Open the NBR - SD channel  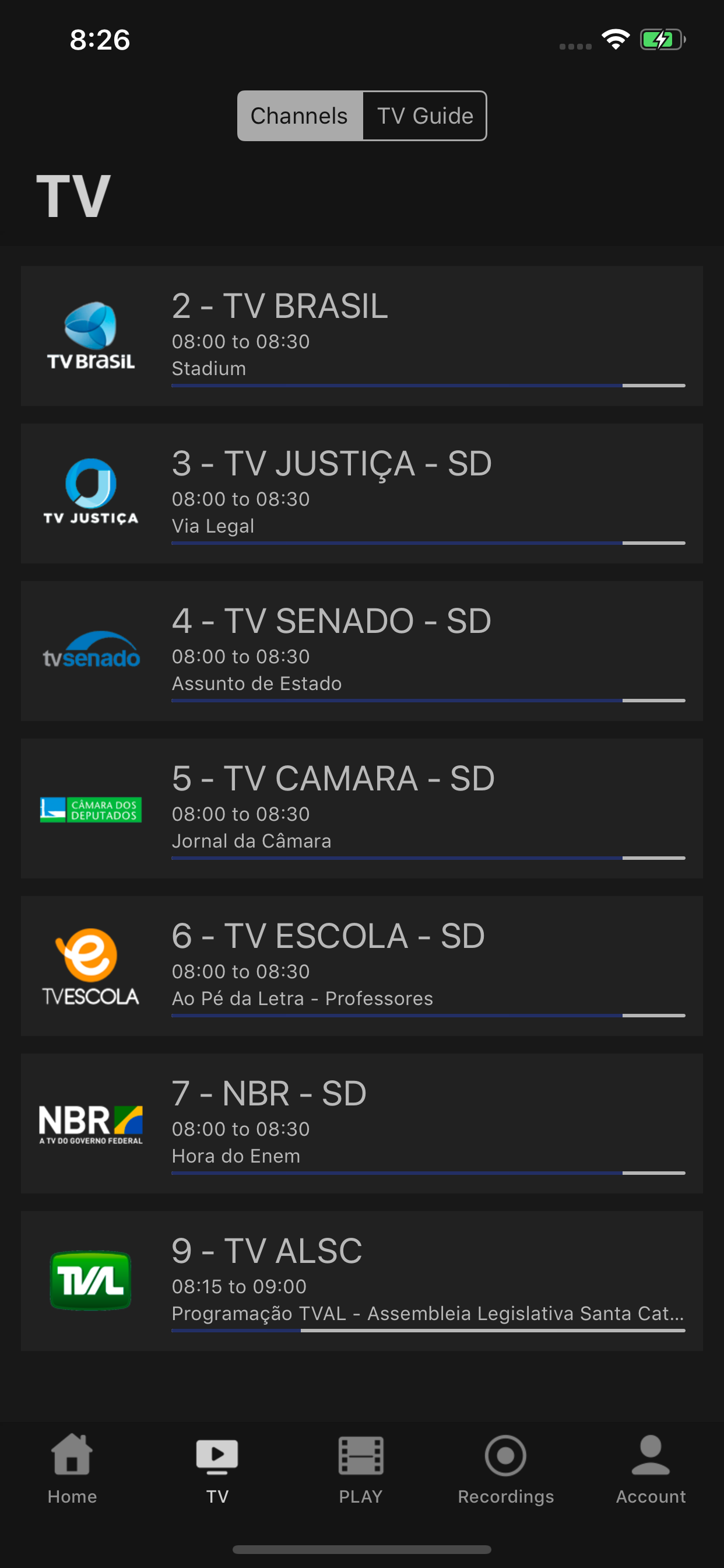pyautogui.click(x=362, y=1123)
